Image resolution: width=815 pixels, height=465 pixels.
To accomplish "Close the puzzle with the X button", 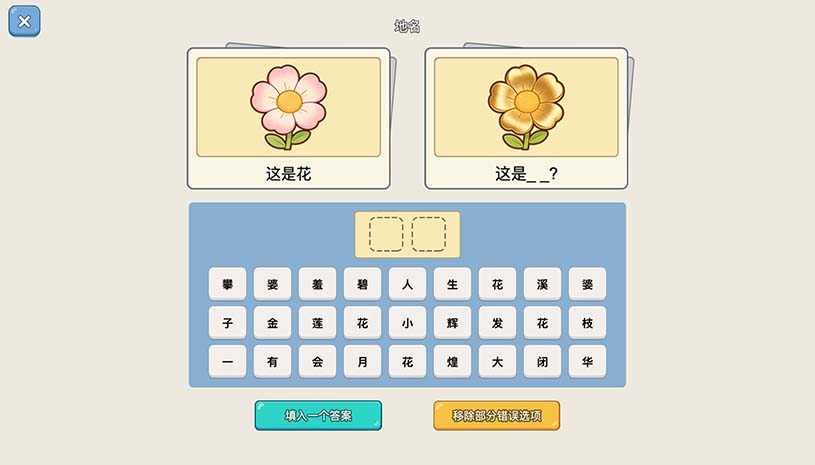I will [x=24, y=21].
